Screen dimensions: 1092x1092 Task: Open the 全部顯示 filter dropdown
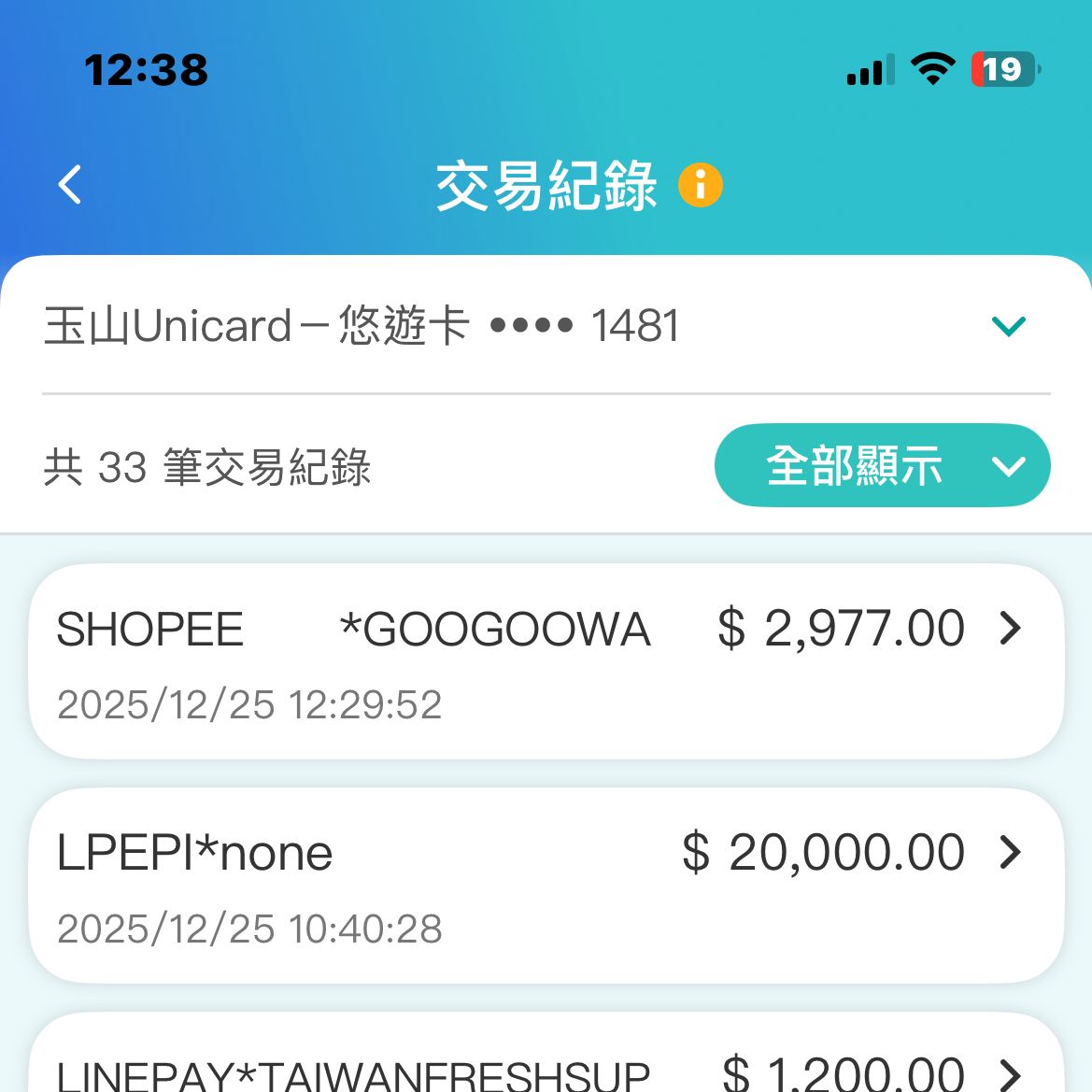882,465
